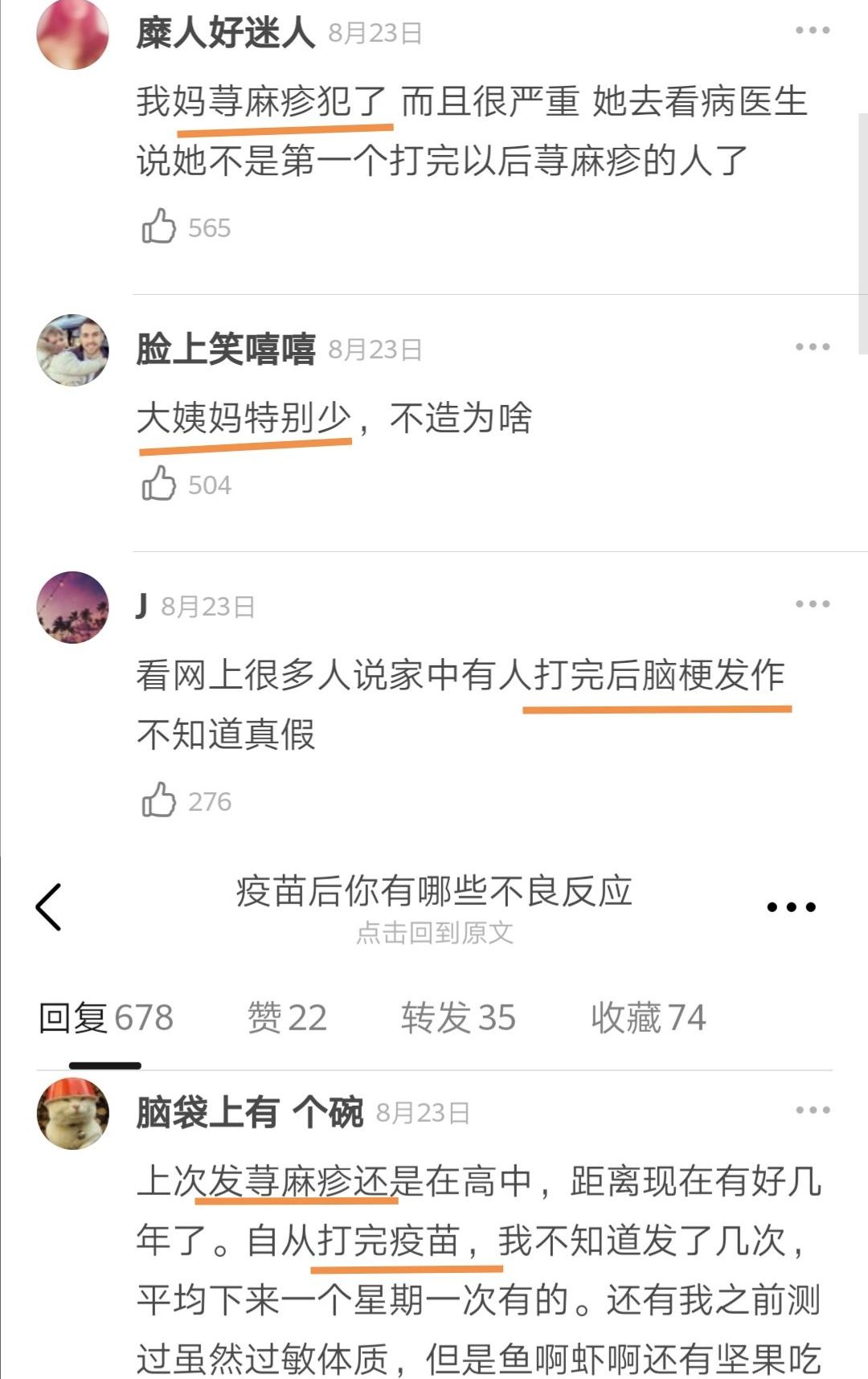Screen dimensions: 868x1379
Task: Open J's profile via avatar
Action: [73, 607]
